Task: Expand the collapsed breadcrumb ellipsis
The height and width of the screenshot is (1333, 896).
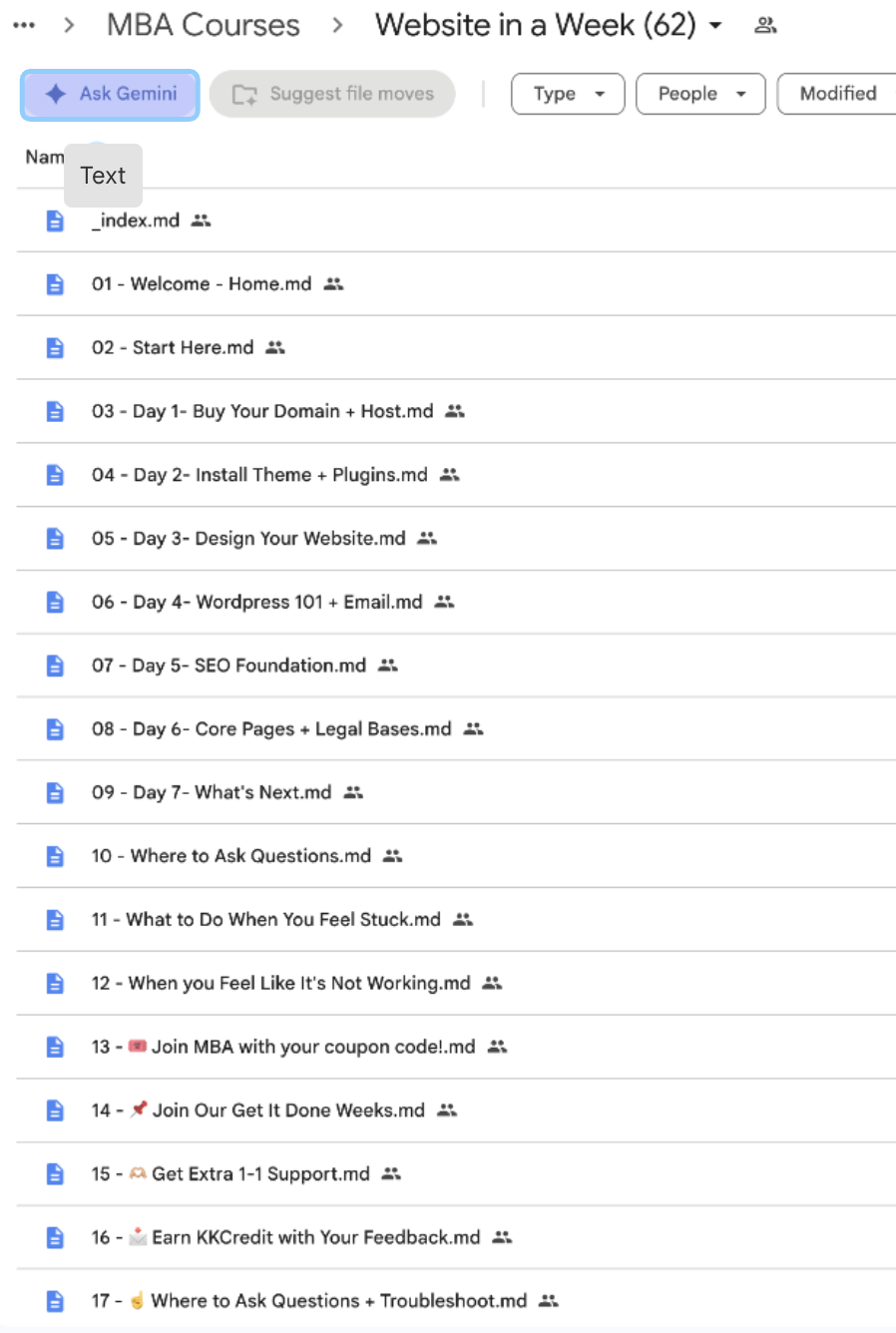Action: pyautogui.click(x=24, y=25)
